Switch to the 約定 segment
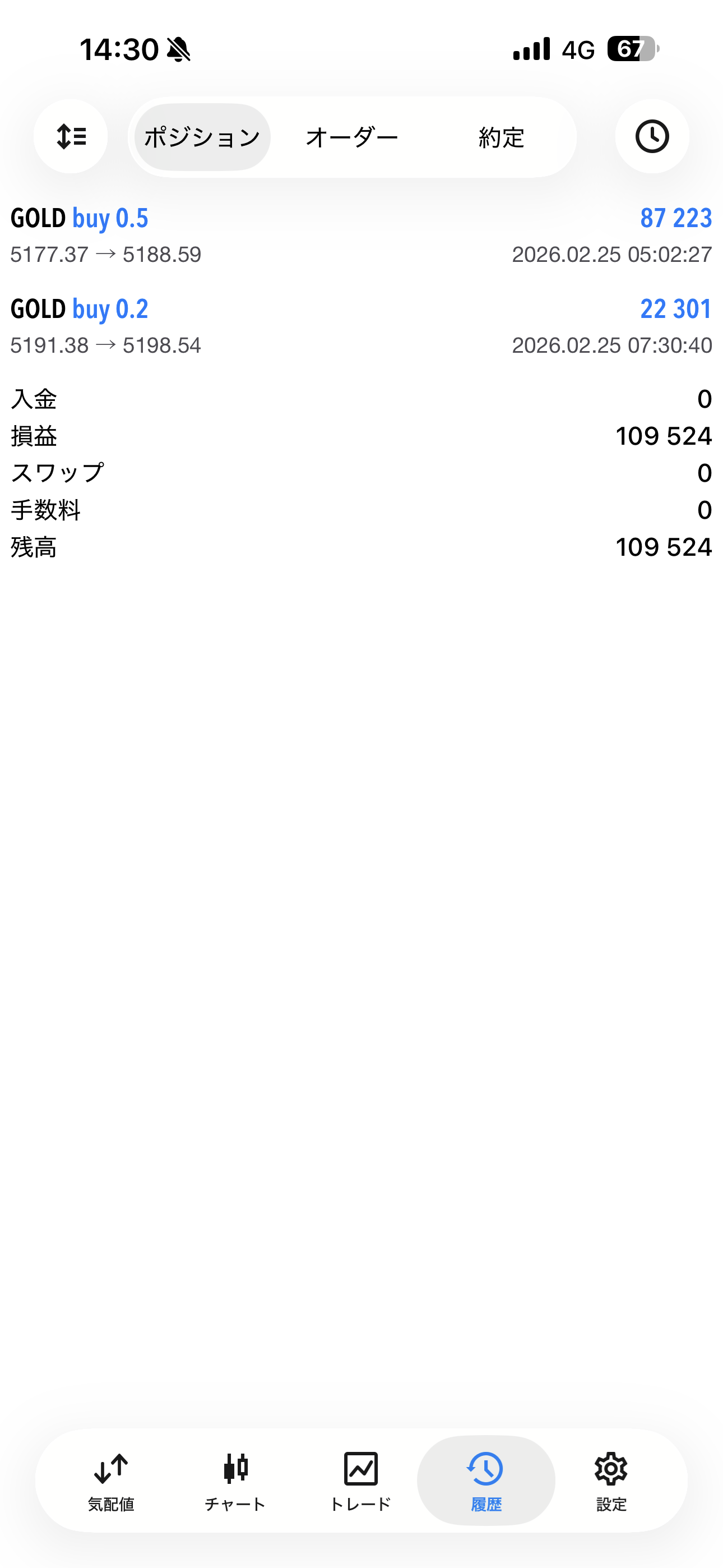 501,137
